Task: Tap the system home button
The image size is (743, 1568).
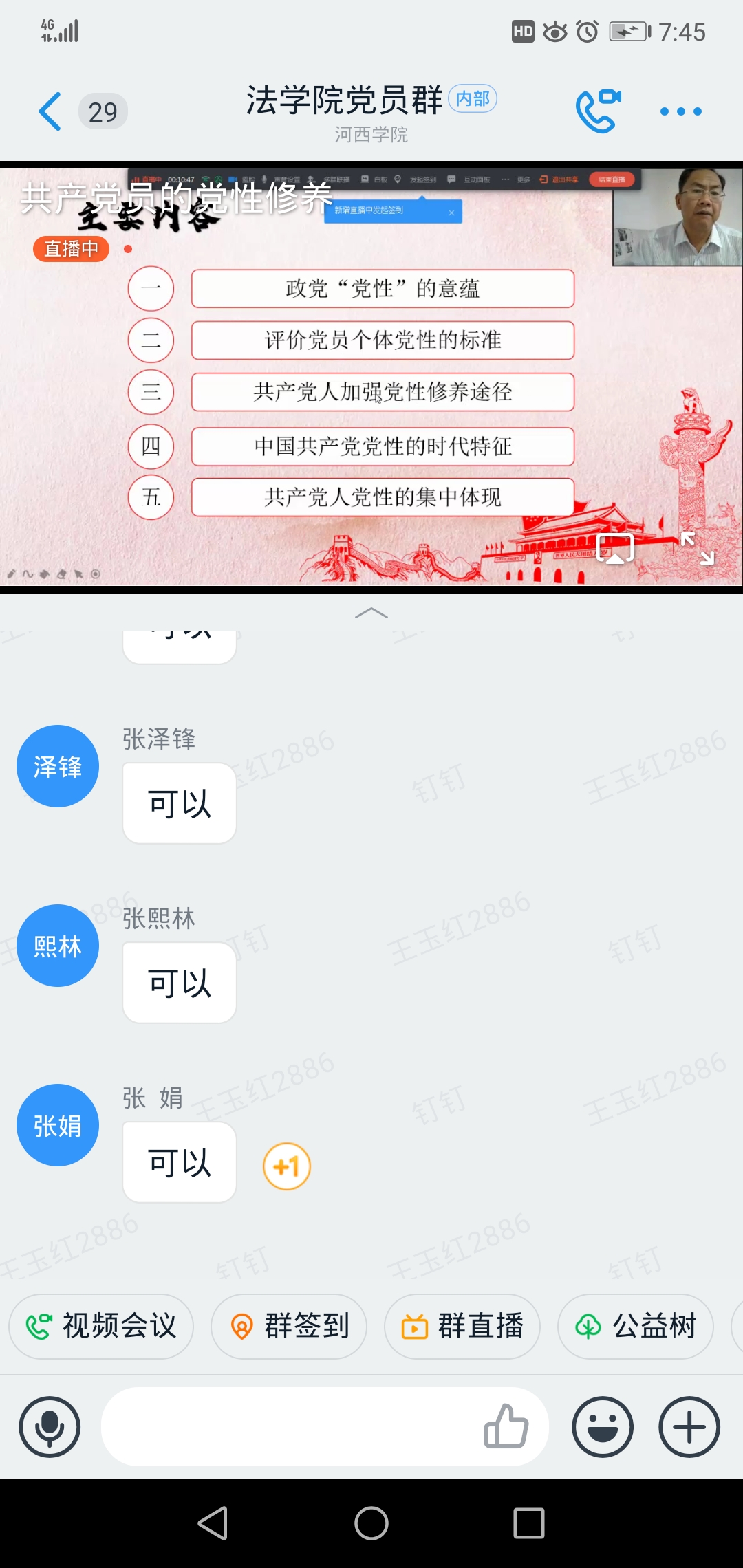Action: (x=371, y=1523)
